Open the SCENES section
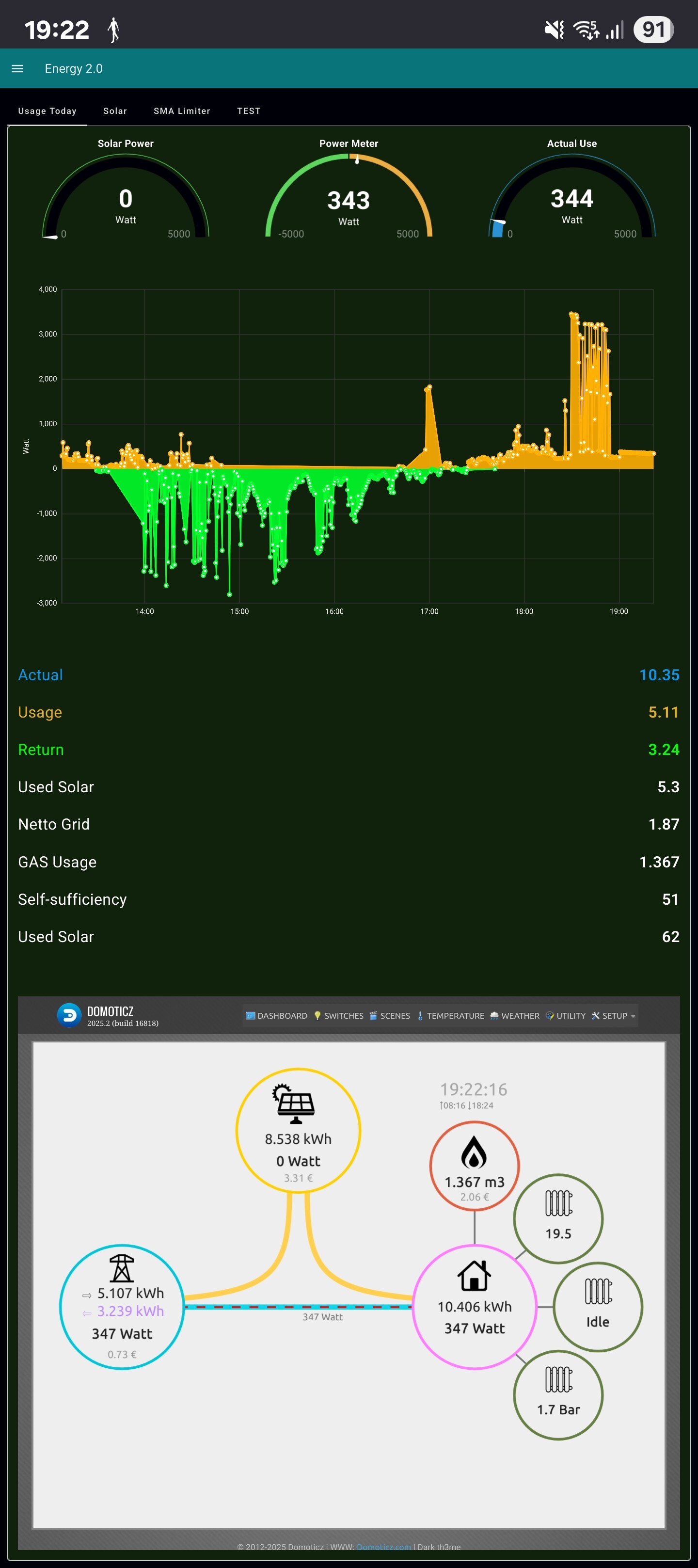 (x=390, y=1016)
